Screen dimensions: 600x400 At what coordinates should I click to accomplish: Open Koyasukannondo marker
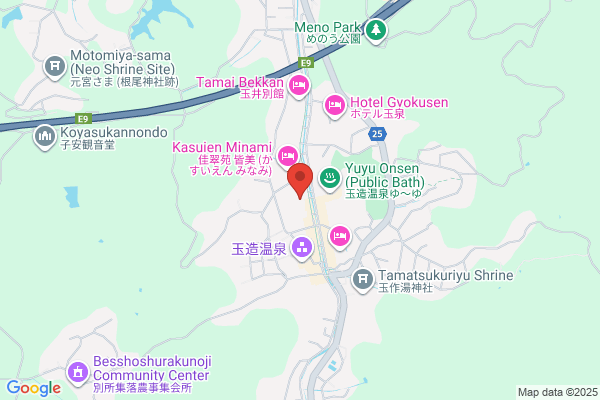tap(45, 138)
